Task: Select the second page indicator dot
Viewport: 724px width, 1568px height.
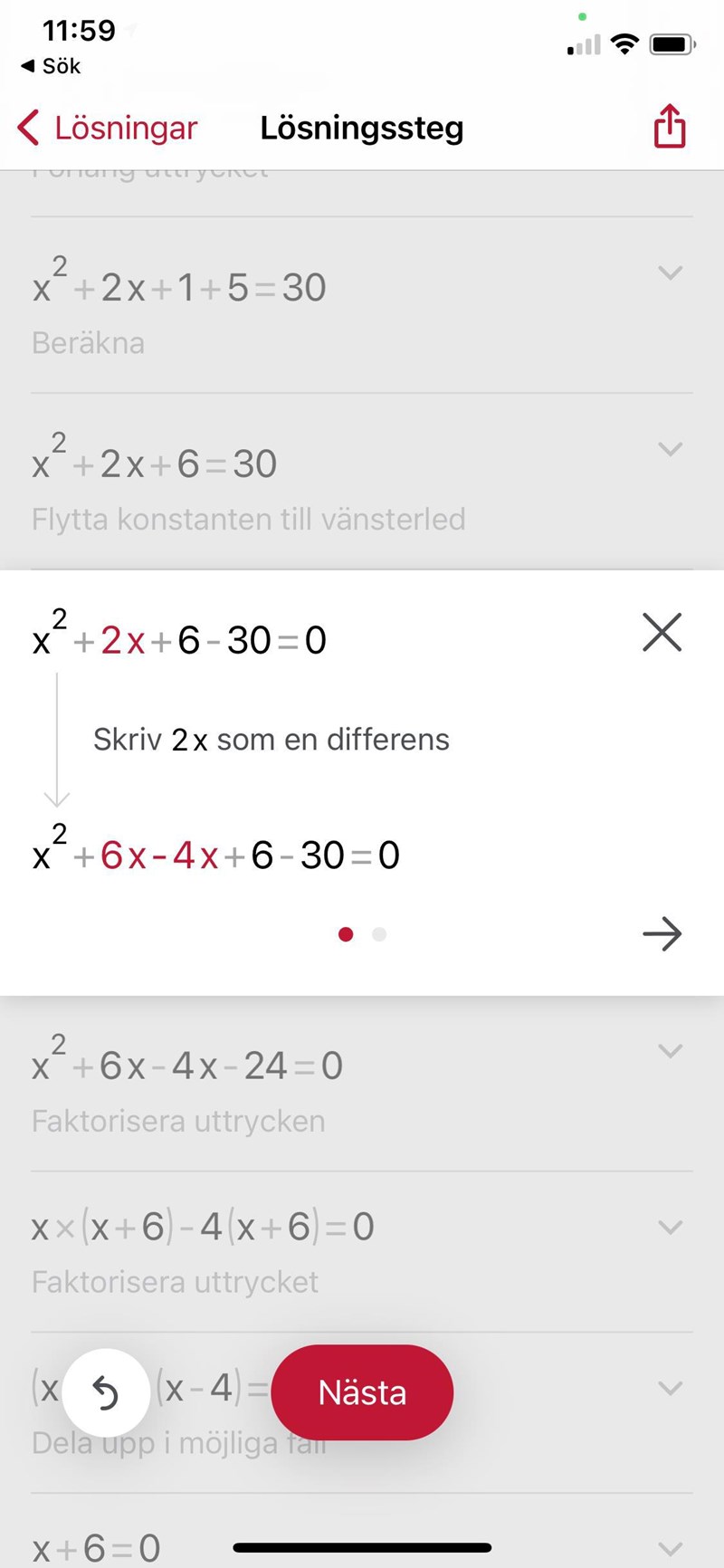Action: 379,934
